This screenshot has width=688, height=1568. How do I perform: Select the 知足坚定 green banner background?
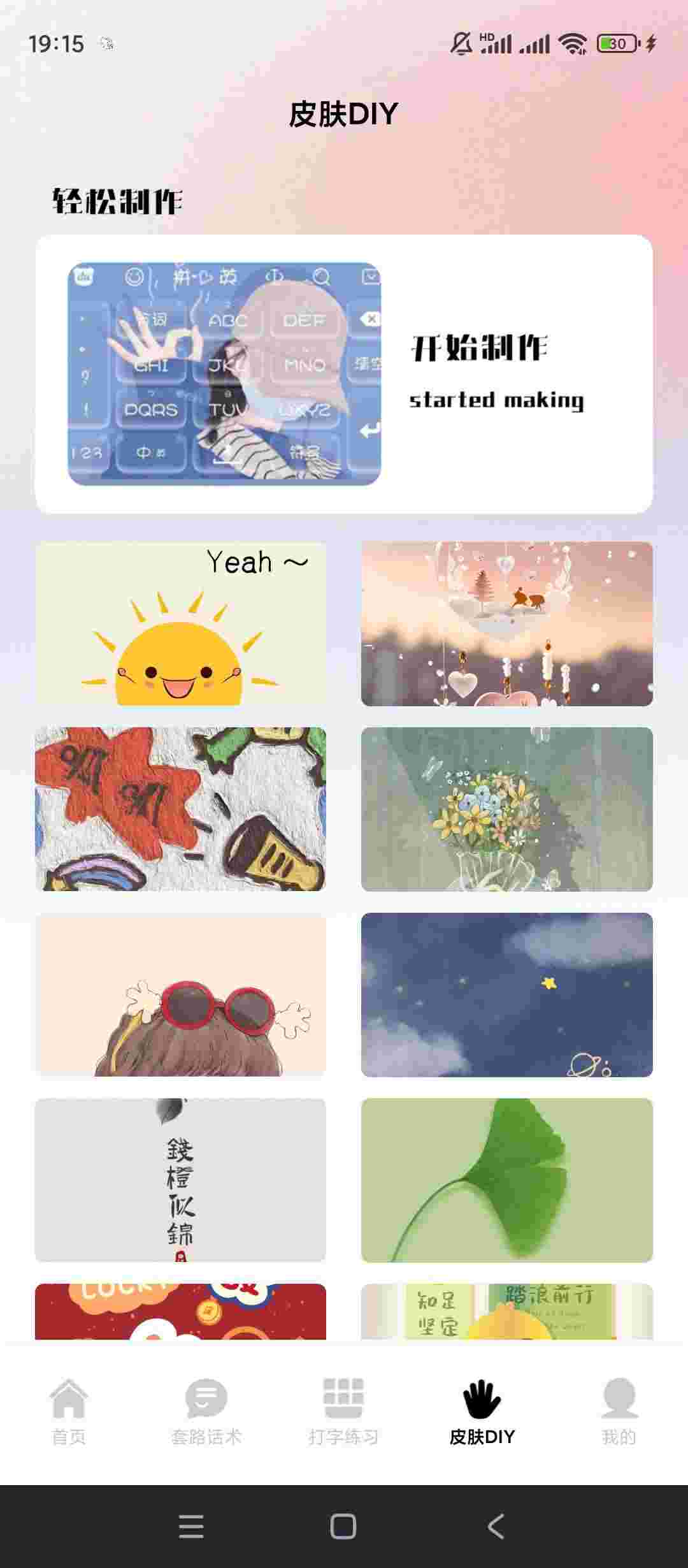(x=506, y=1311)
